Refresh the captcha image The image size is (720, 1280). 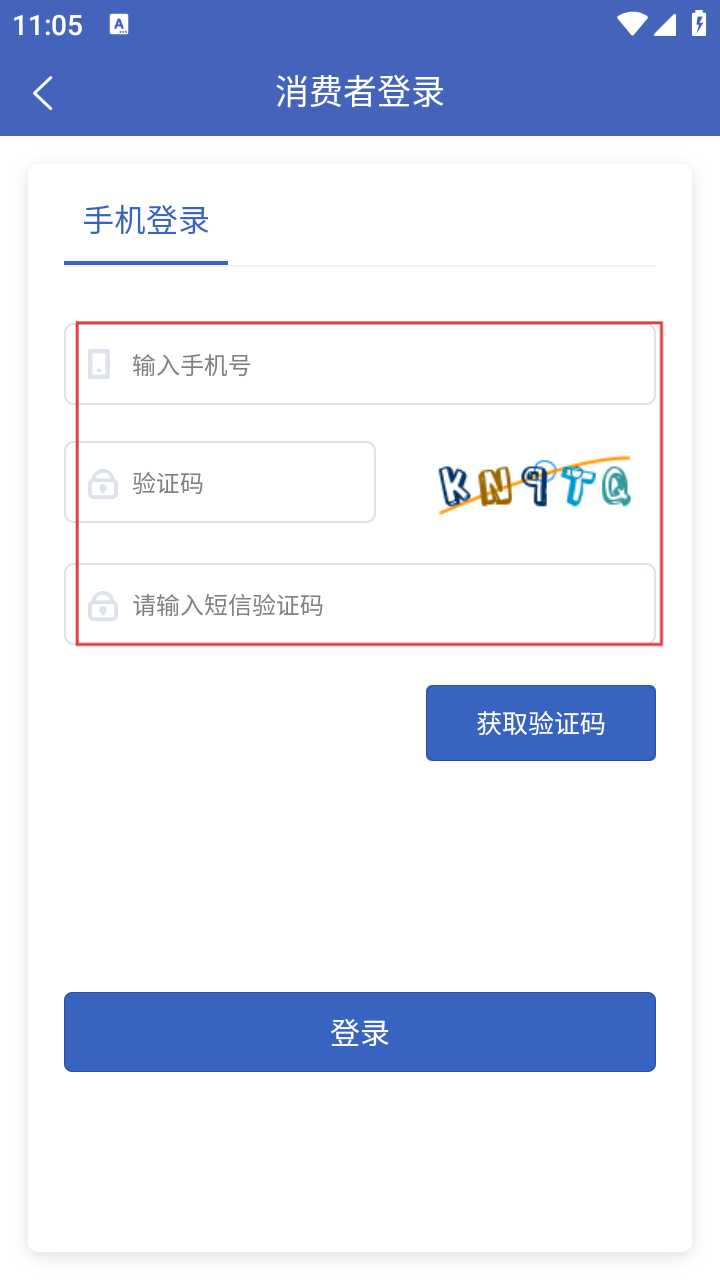[535, 484]
